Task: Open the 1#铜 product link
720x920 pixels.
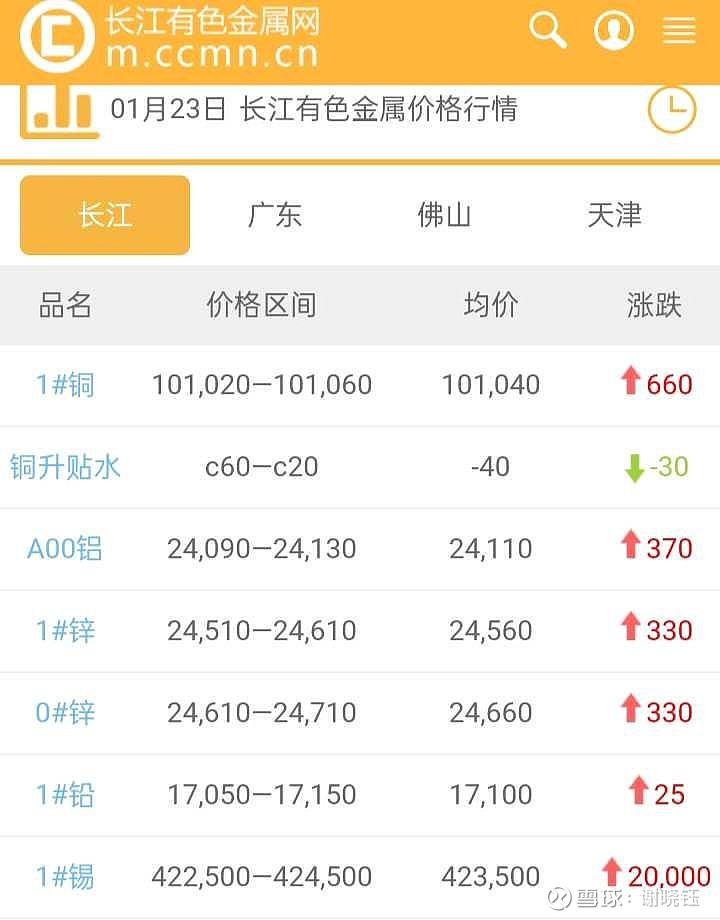Action: [x=63, y=384]
